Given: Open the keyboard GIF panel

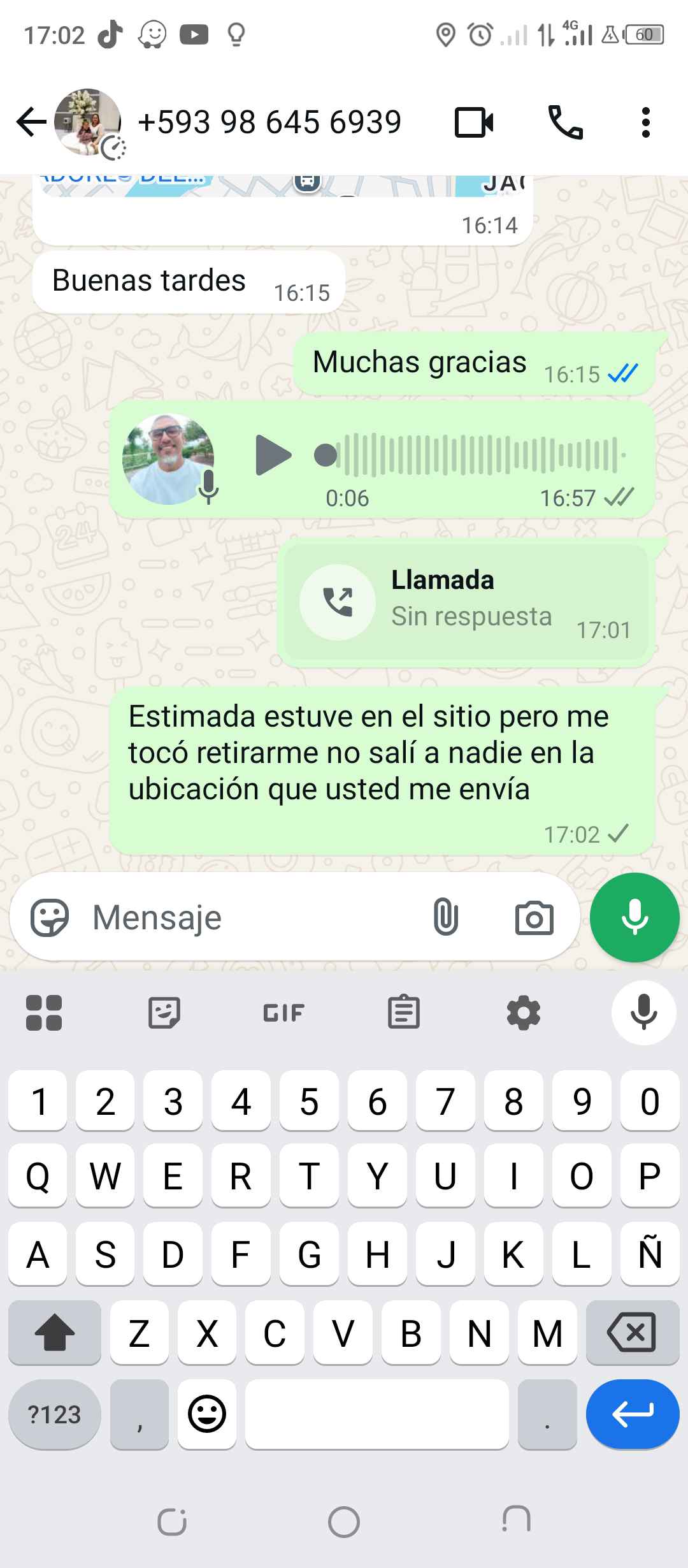Looking at the screenshot, I should [x=283, y=1013].
